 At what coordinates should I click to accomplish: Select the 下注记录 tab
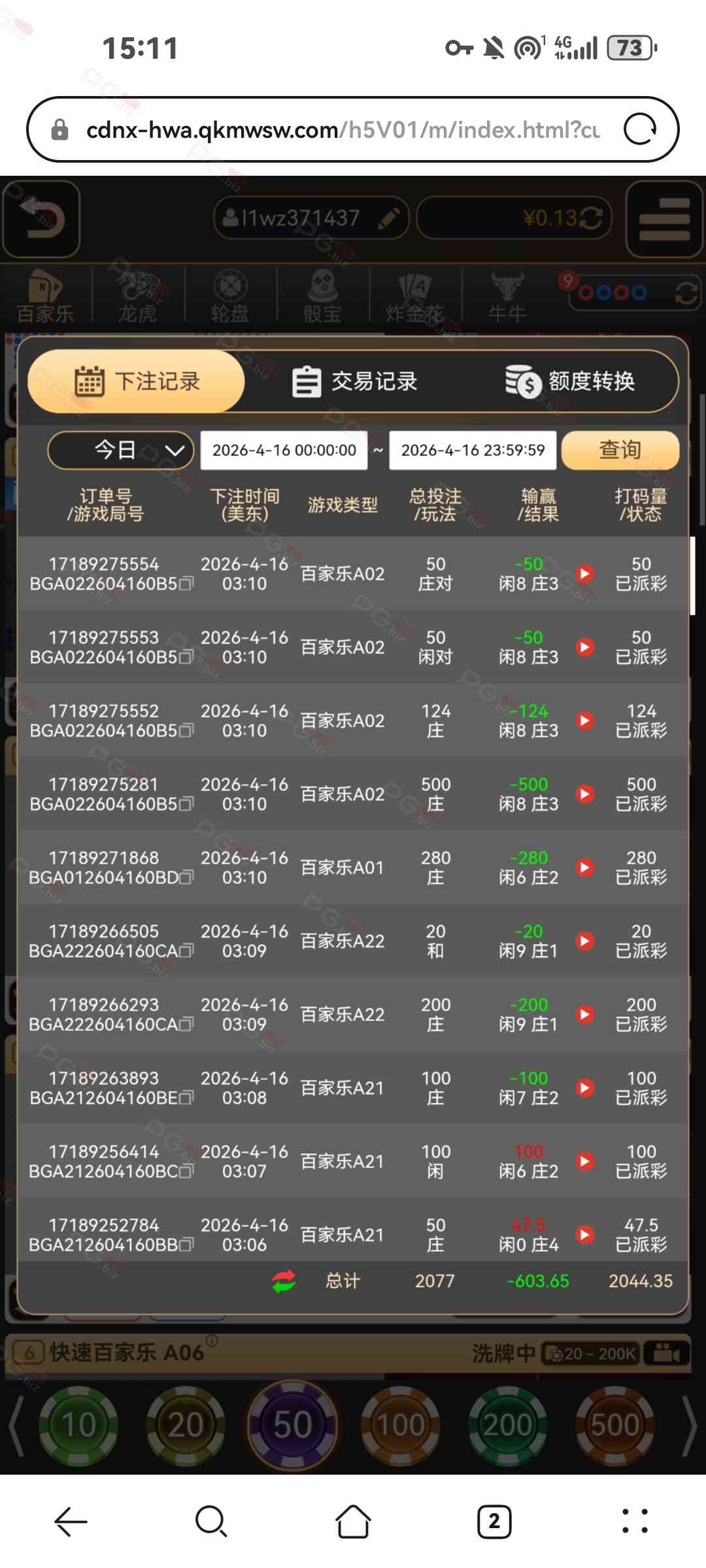tap(137, 382)
